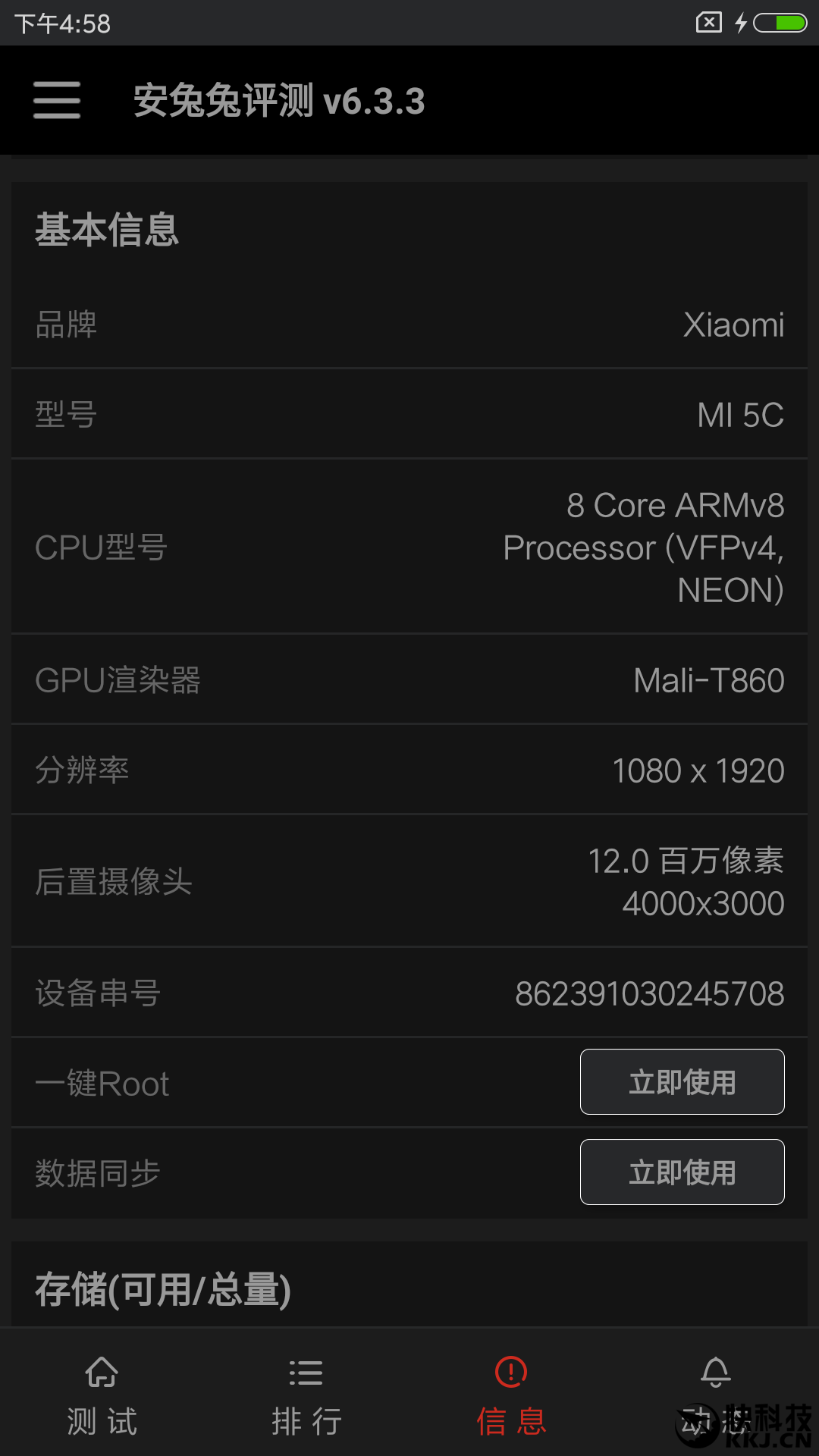Tap 立即使用 button for 数据同步
Screen dimensions: 819x1456
[682, 1172]
